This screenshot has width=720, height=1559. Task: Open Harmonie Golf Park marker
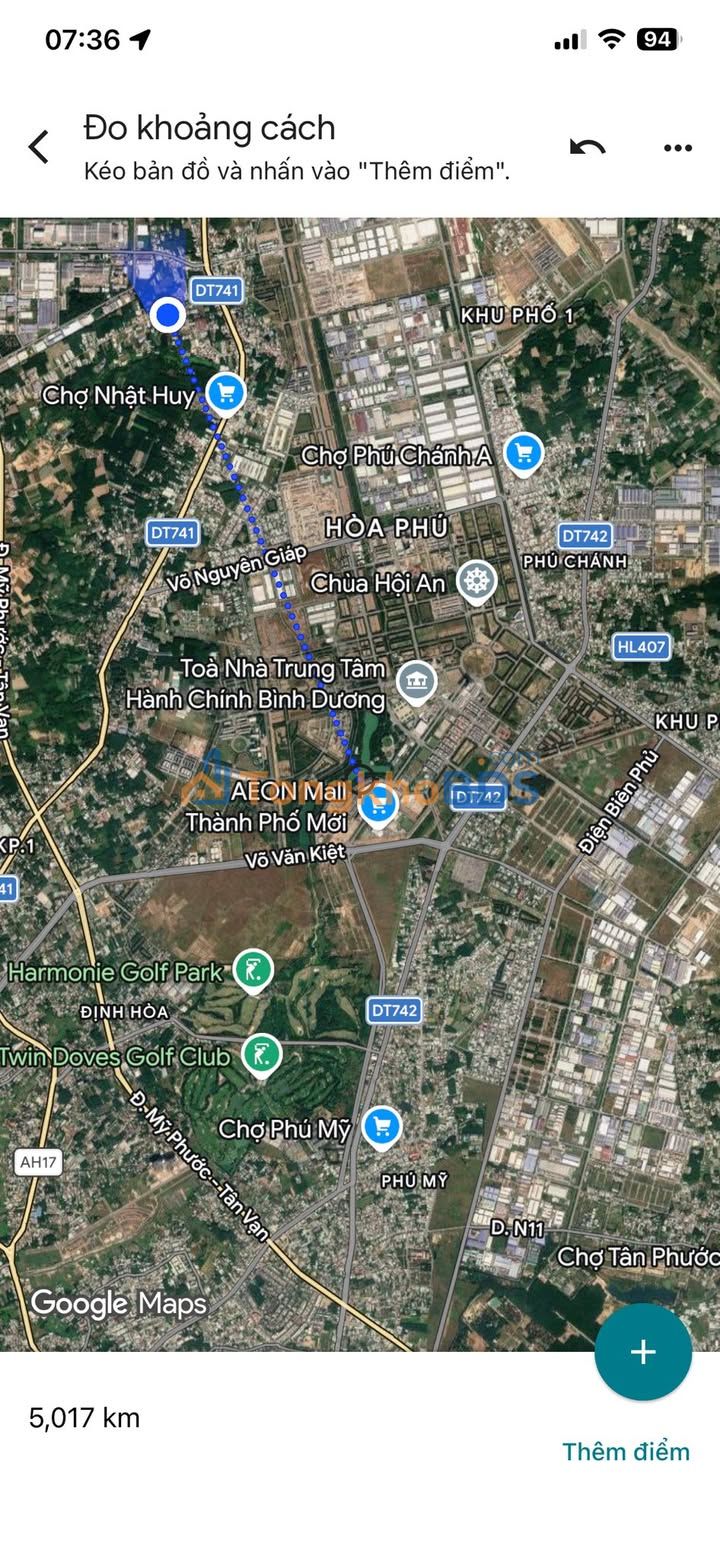(253, 969)
